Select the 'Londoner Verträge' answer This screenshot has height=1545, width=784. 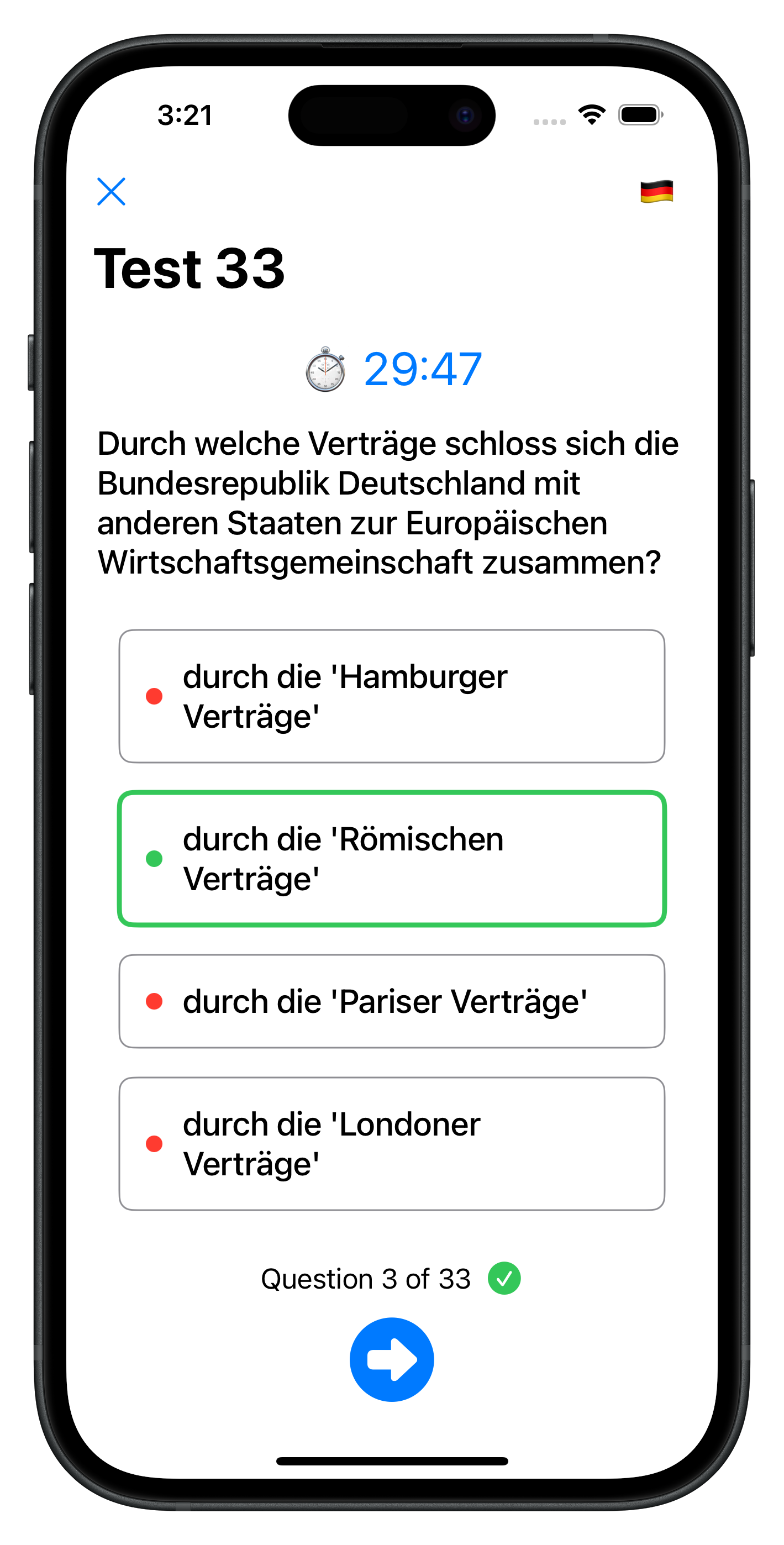click(391, 1143)
